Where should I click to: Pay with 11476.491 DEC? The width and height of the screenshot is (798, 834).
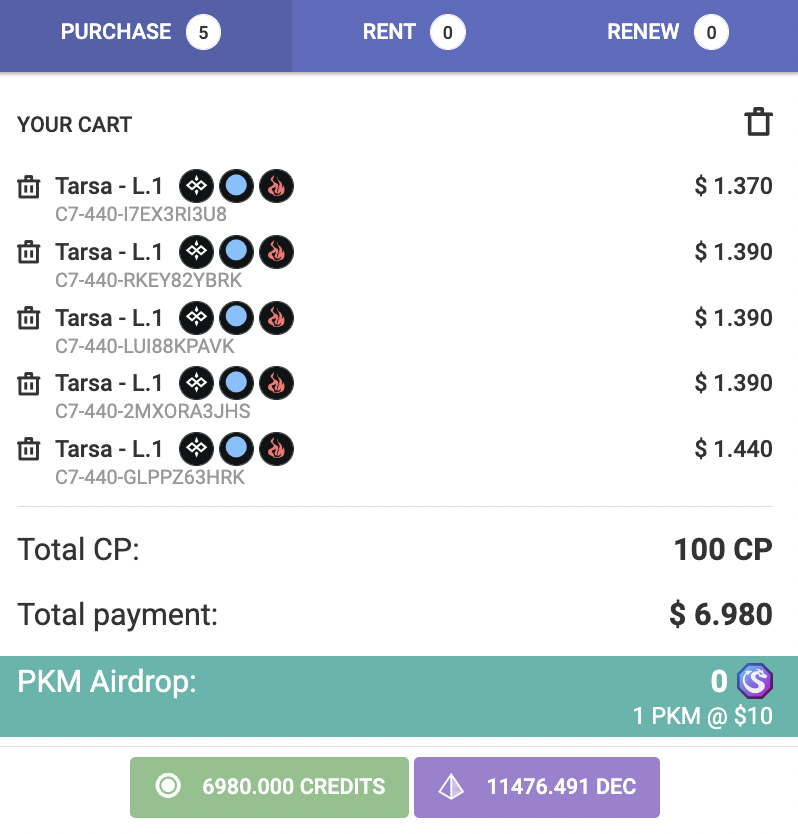point(537,787)
